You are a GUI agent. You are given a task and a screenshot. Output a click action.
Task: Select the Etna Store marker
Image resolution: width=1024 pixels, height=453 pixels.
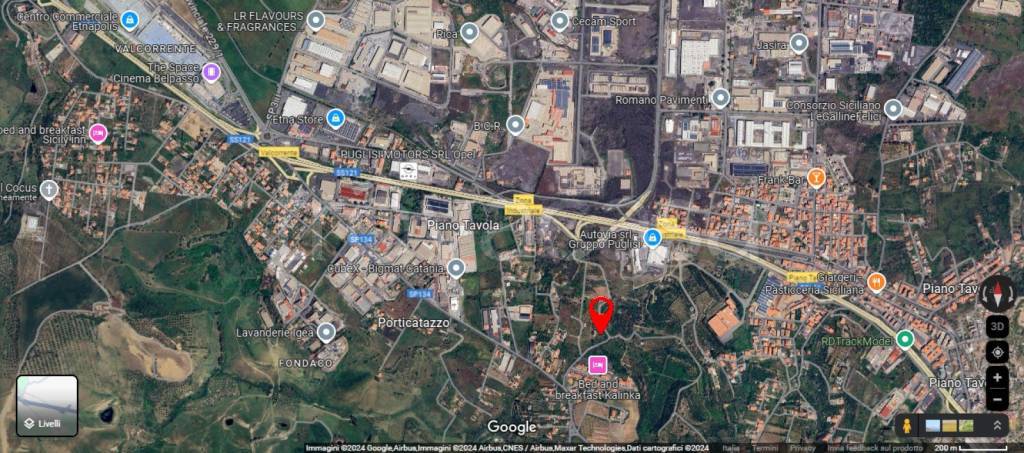pos(335,118)
